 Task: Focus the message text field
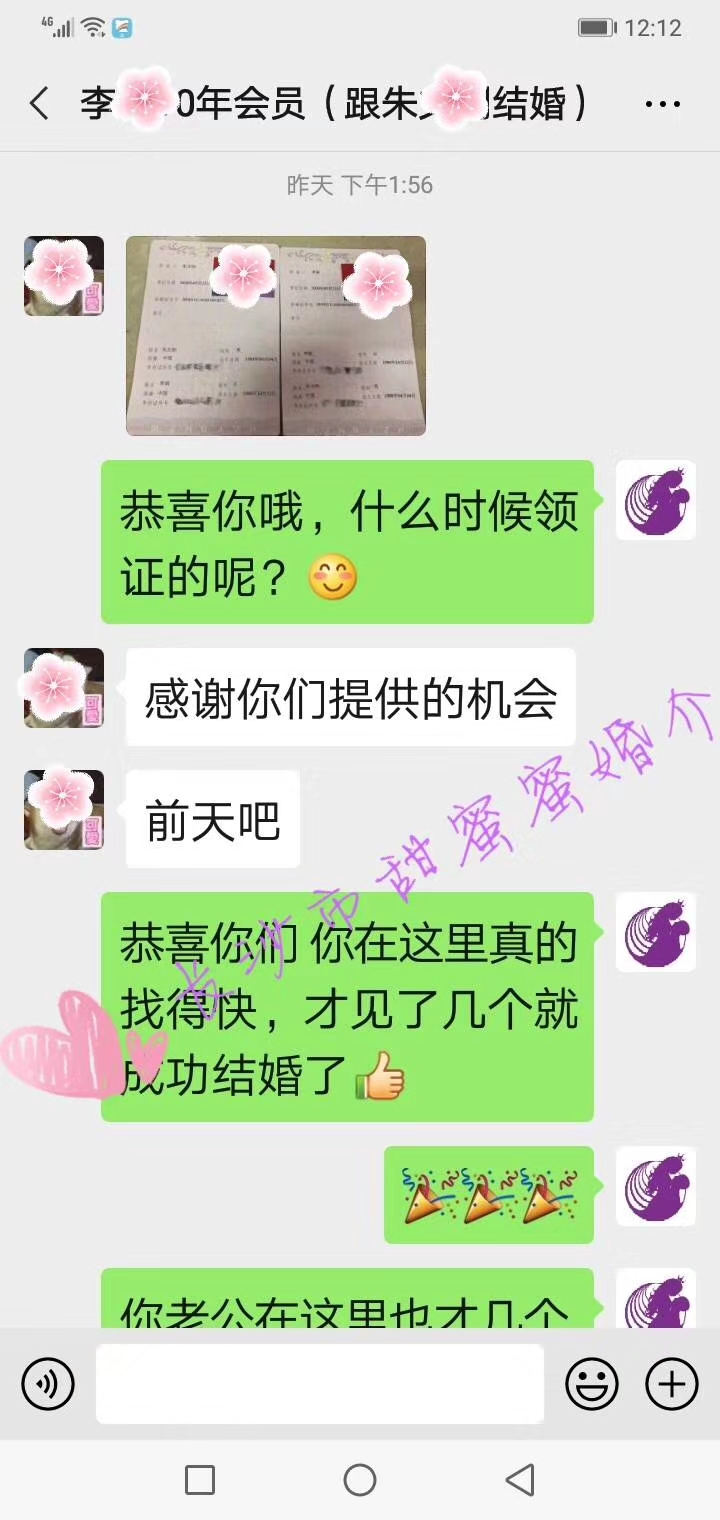pyautogui.click(x=320, y=1384)
